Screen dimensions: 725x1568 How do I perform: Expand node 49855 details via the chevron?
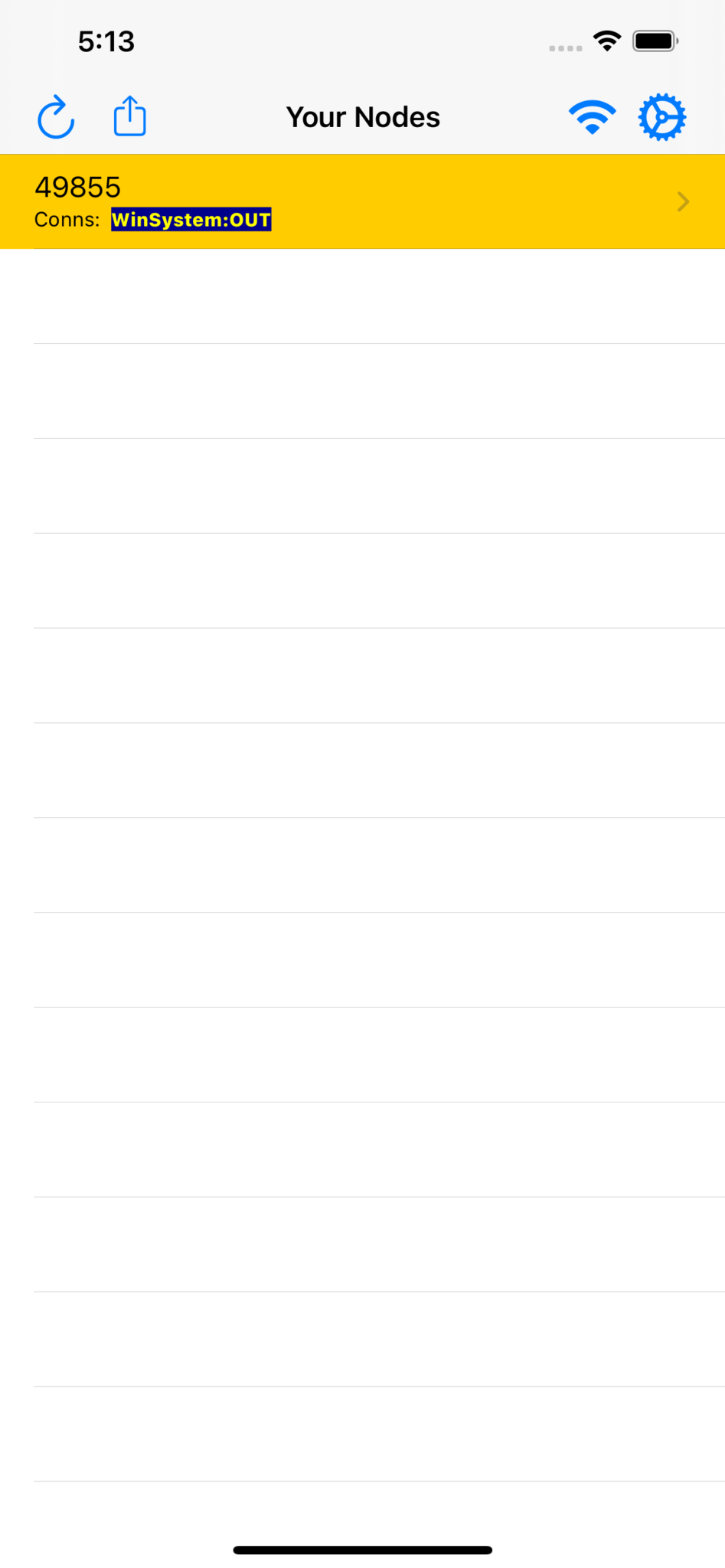pos(681,201)
